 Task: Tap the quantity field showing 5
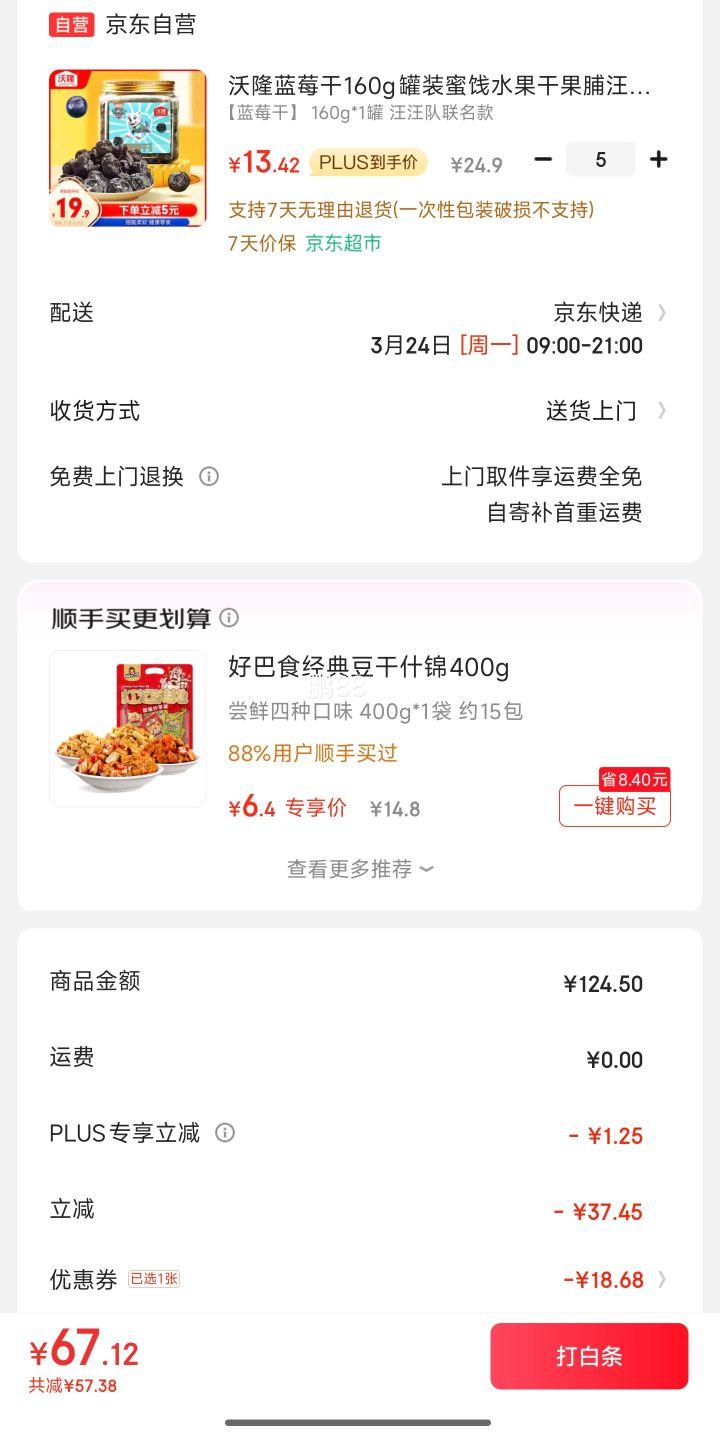point(600,160)
